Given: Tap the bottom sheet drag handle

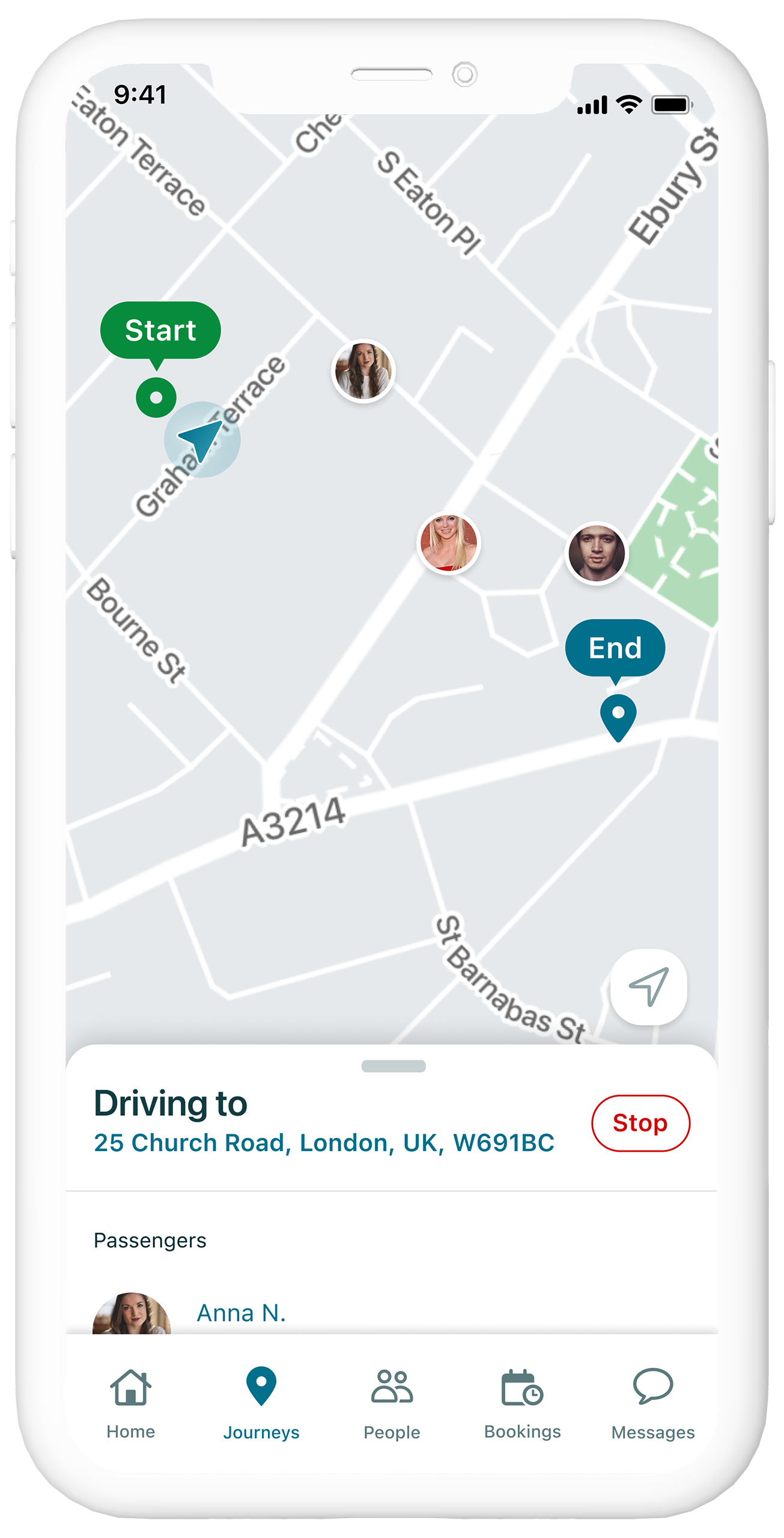Looking at the screenshot, I should [394, 1066].
